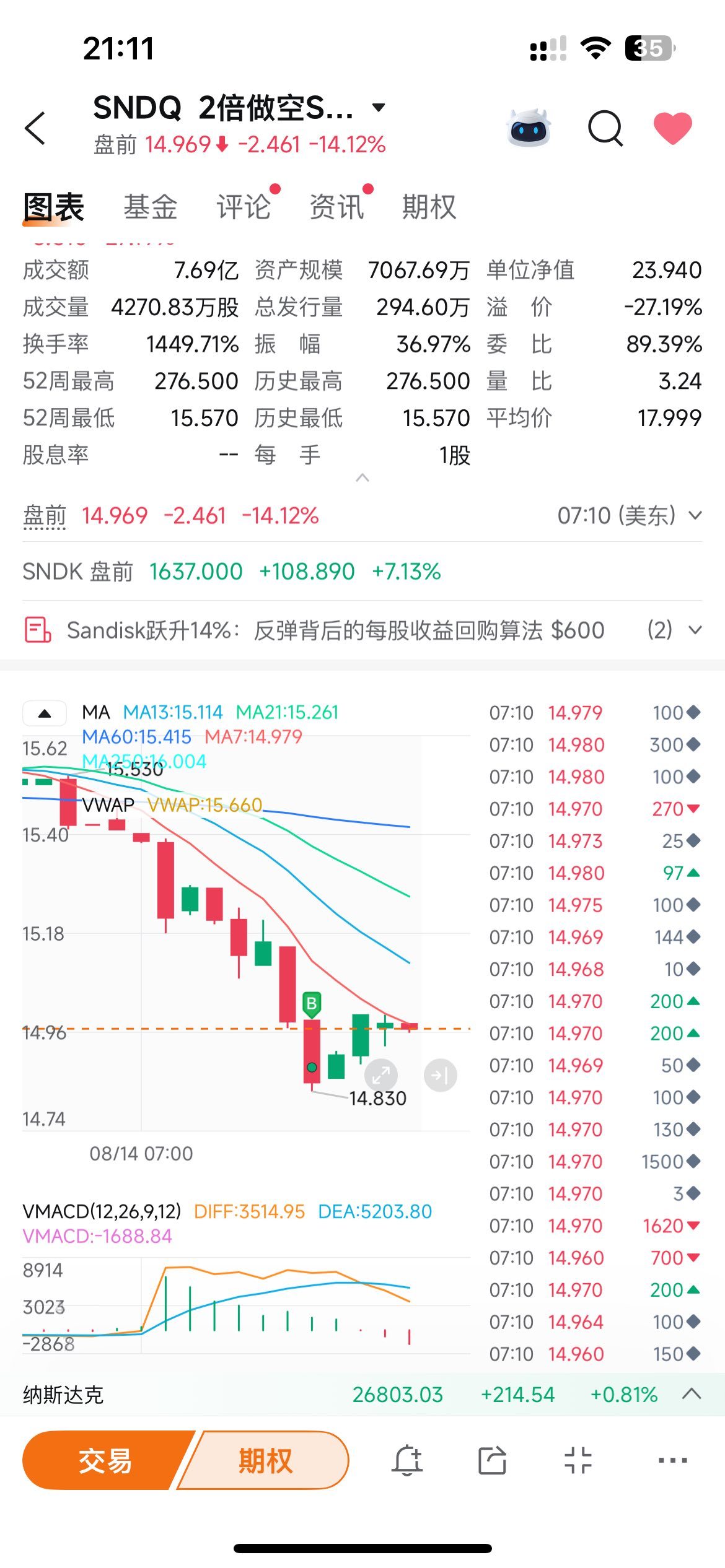Expand the chart to full screen

click(x=380, y=1075)
